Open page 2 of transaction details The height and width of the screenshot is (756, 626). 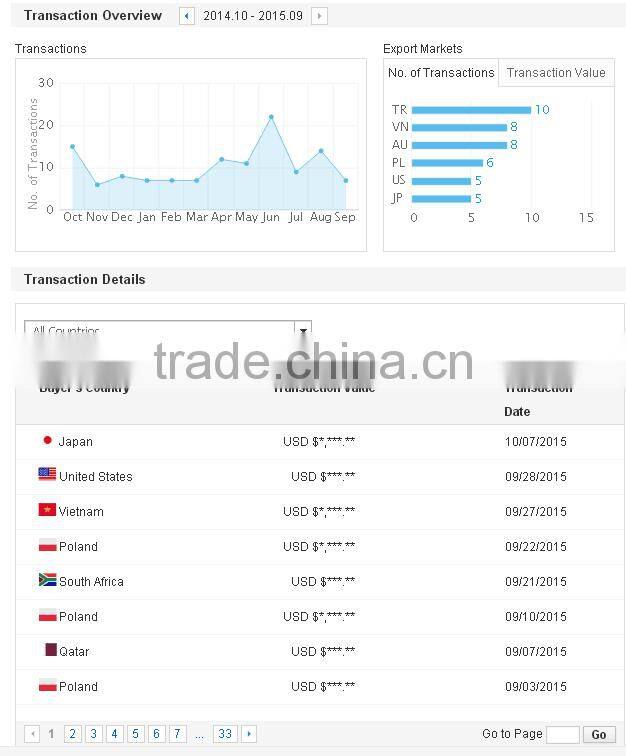click(x=72, y=734)
